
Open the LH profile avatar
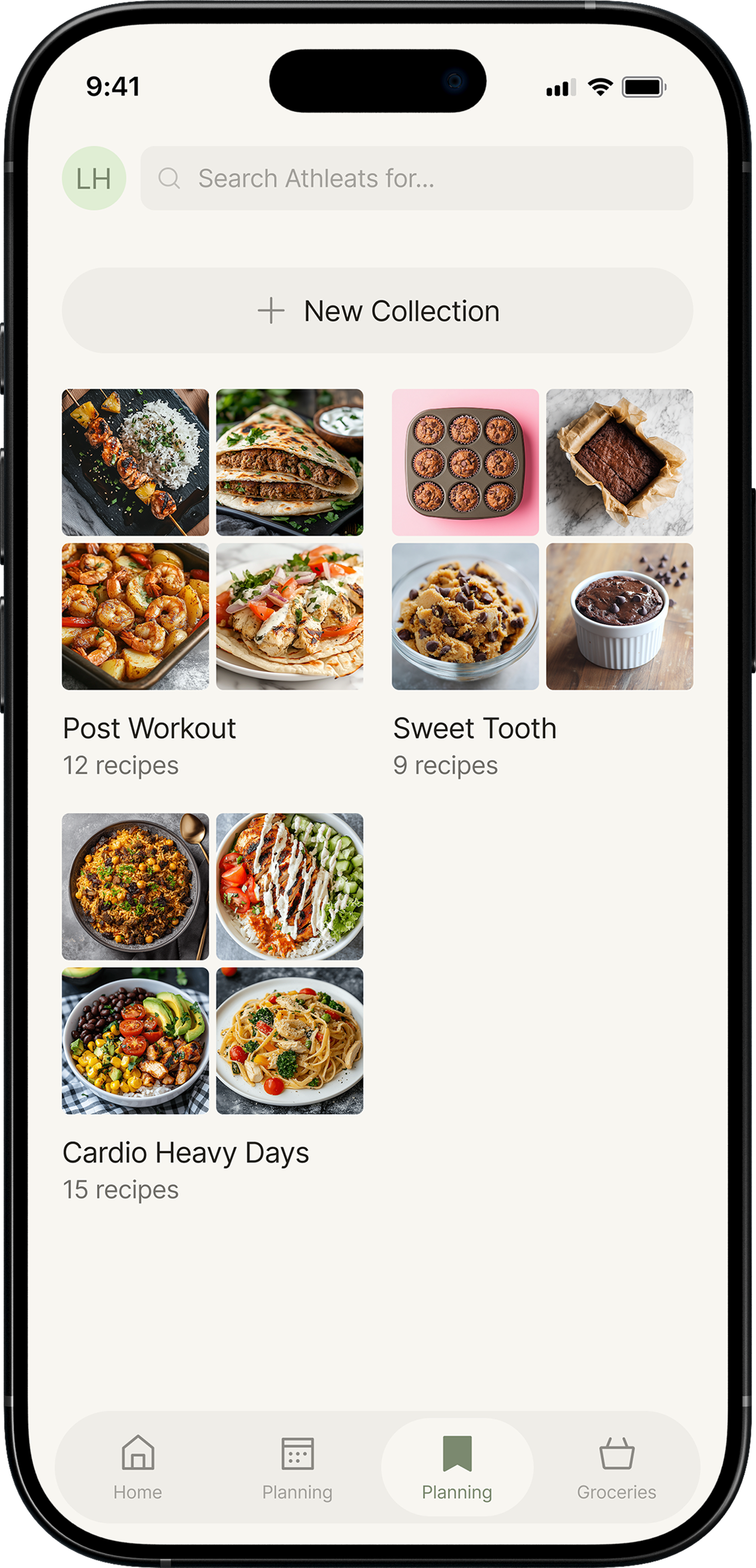[x=94, y=177]
